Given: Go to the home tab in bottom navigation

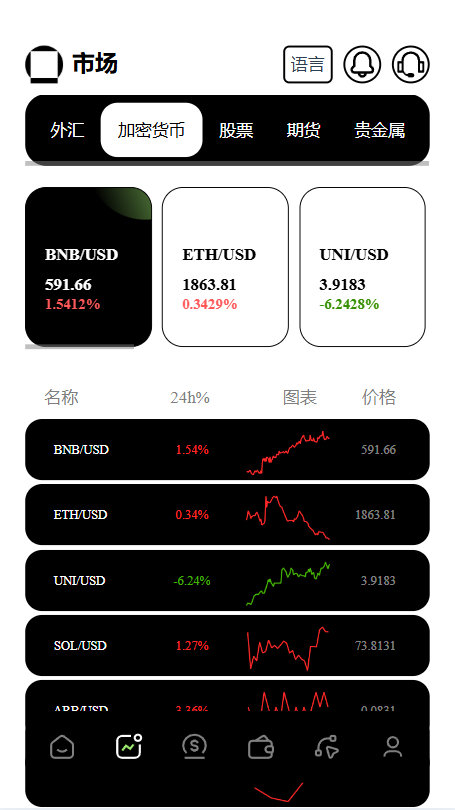Looking at the screenshot, I should click(x=62, y=747).
